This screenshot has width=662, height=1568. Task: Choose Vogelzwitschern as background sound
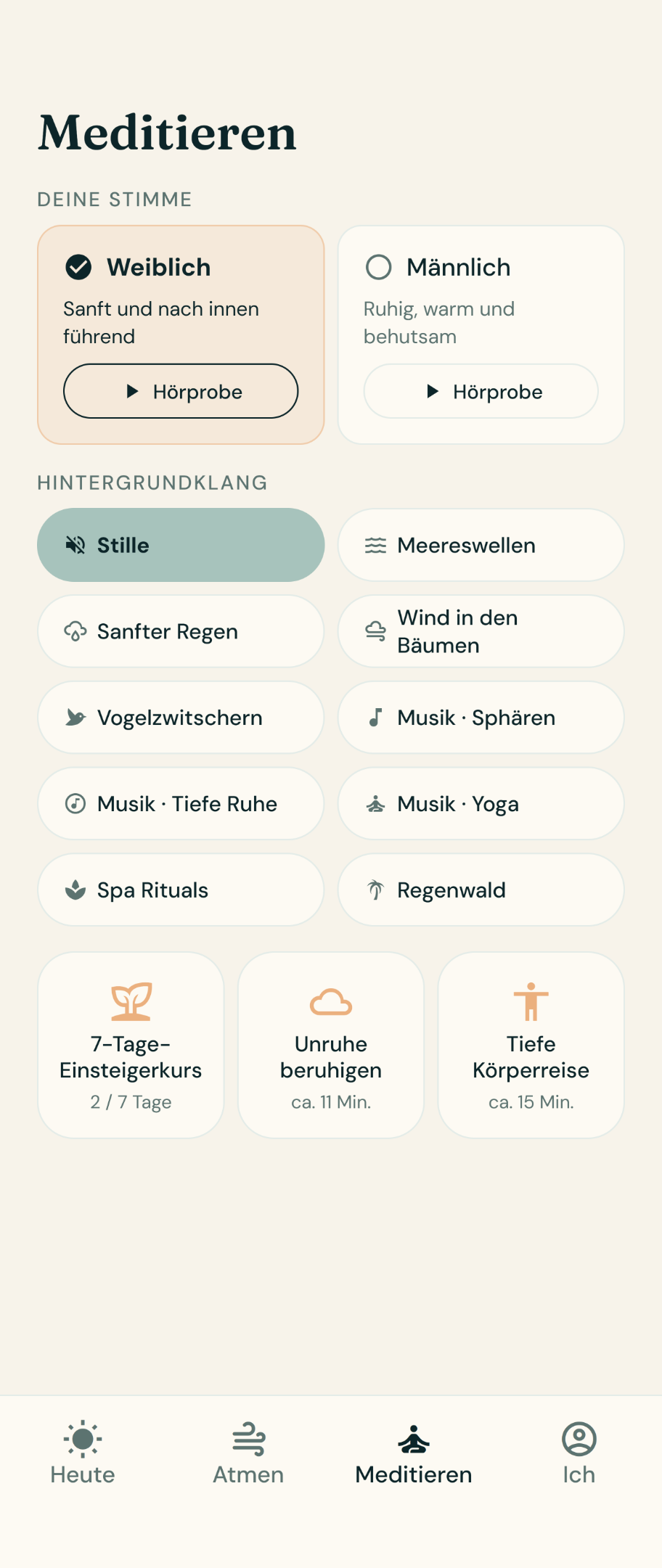click(181, 718)
